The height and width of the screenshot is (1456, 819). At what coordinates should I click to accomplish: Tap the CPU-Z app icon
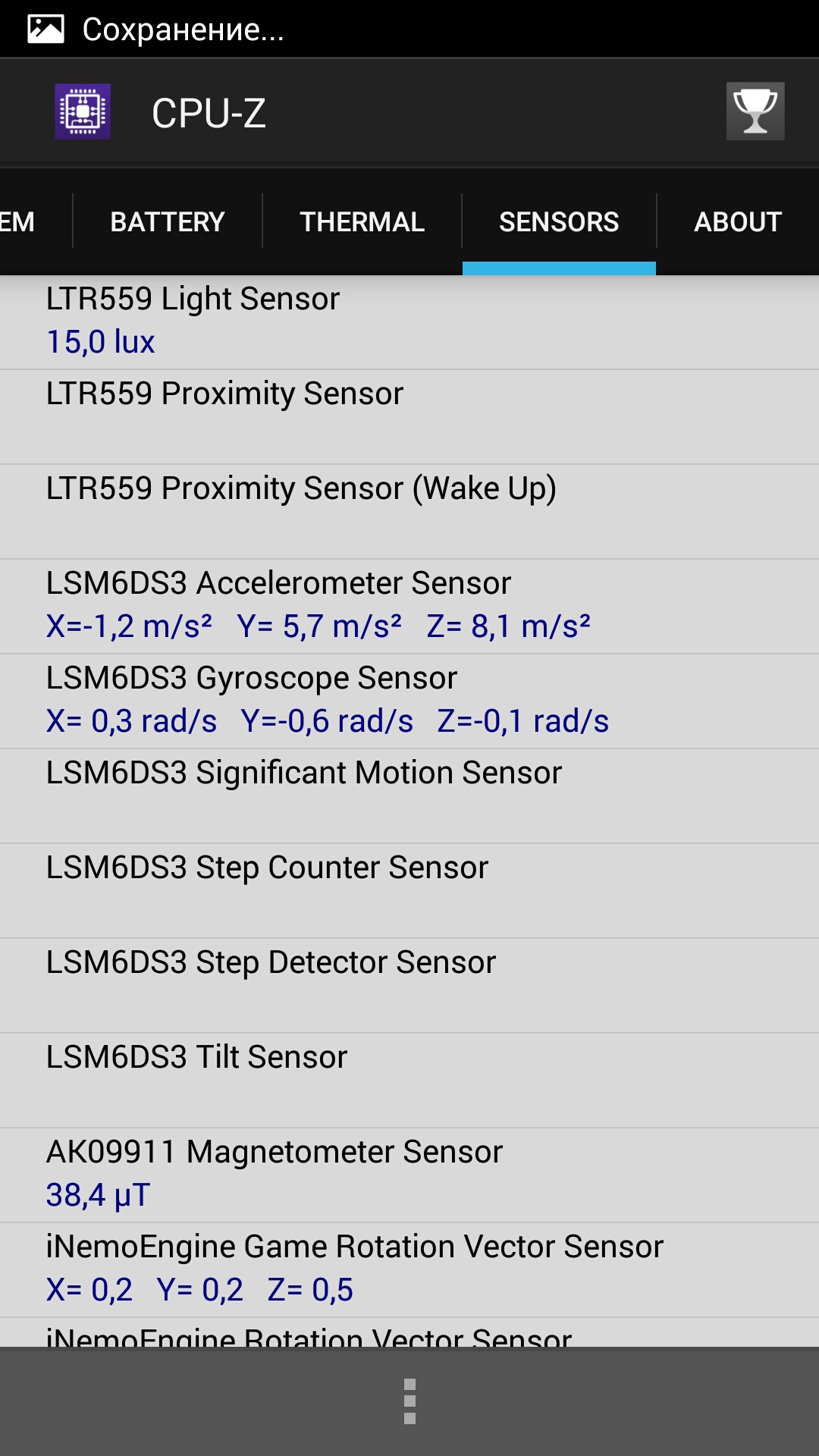click(83, 111)
